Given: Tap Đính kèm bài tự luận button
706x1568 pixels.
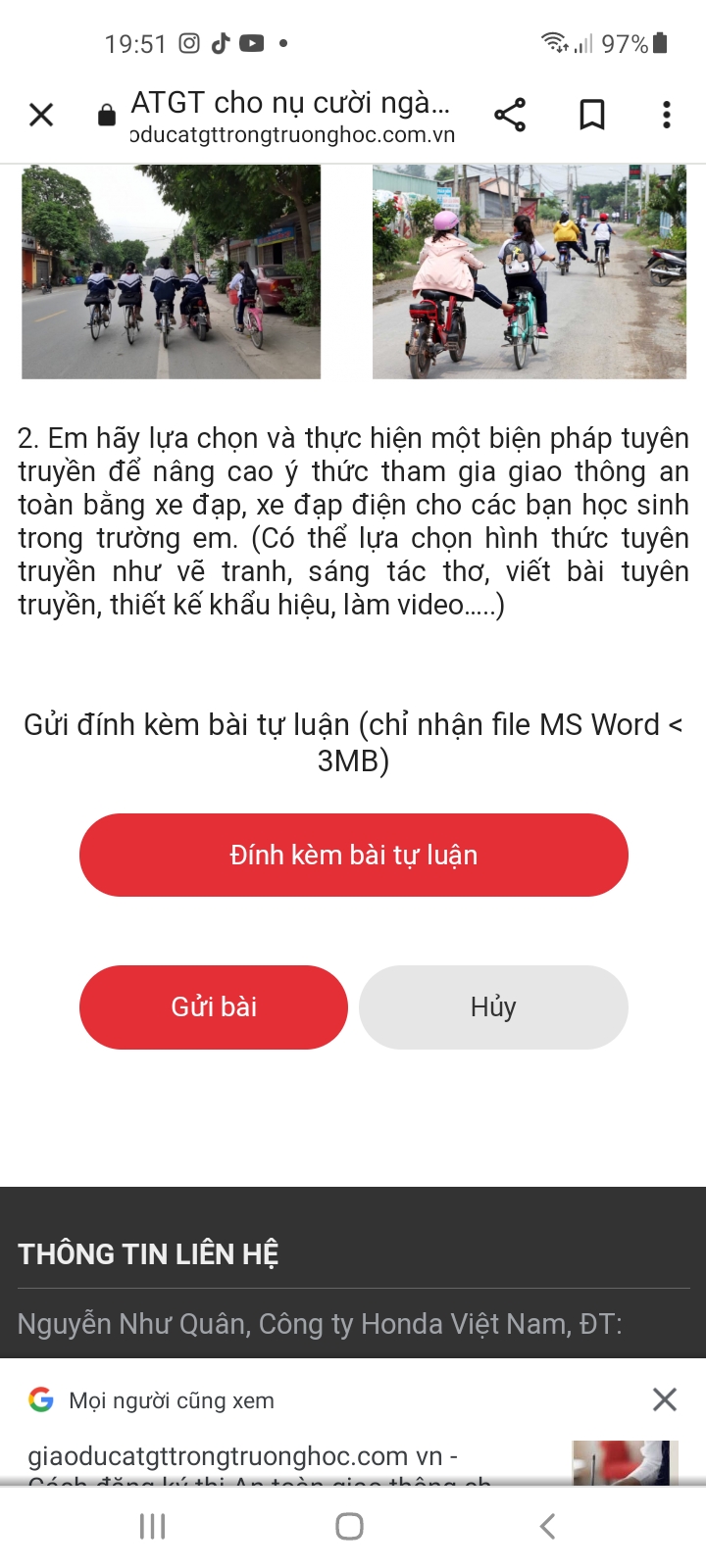Looking at the screenshot, I should [353, 855].
